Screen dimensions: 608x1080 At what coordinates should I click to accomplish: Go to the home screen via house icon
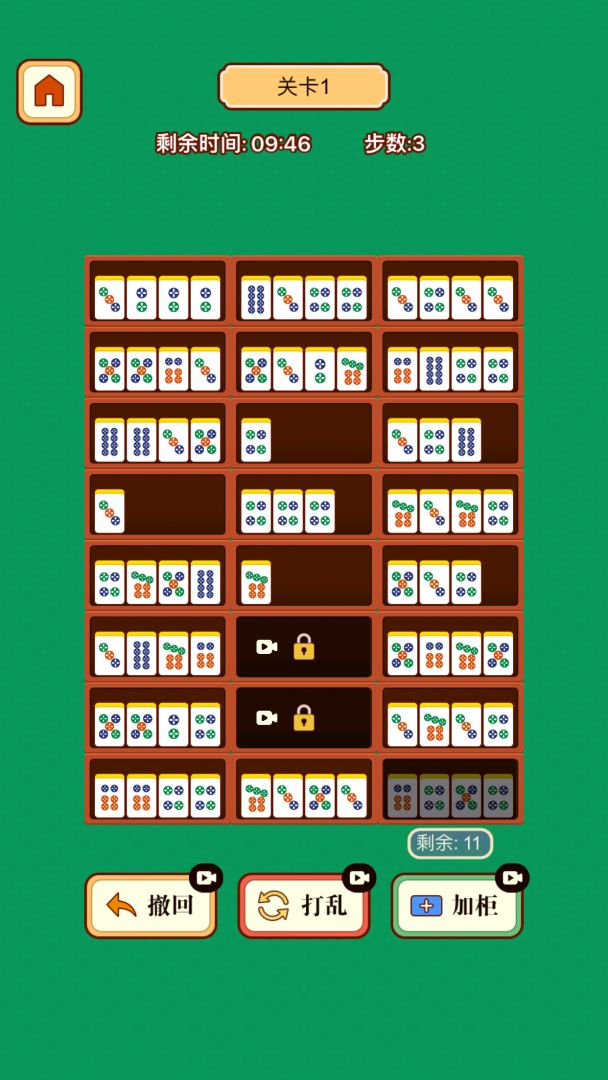pos(49,91)
